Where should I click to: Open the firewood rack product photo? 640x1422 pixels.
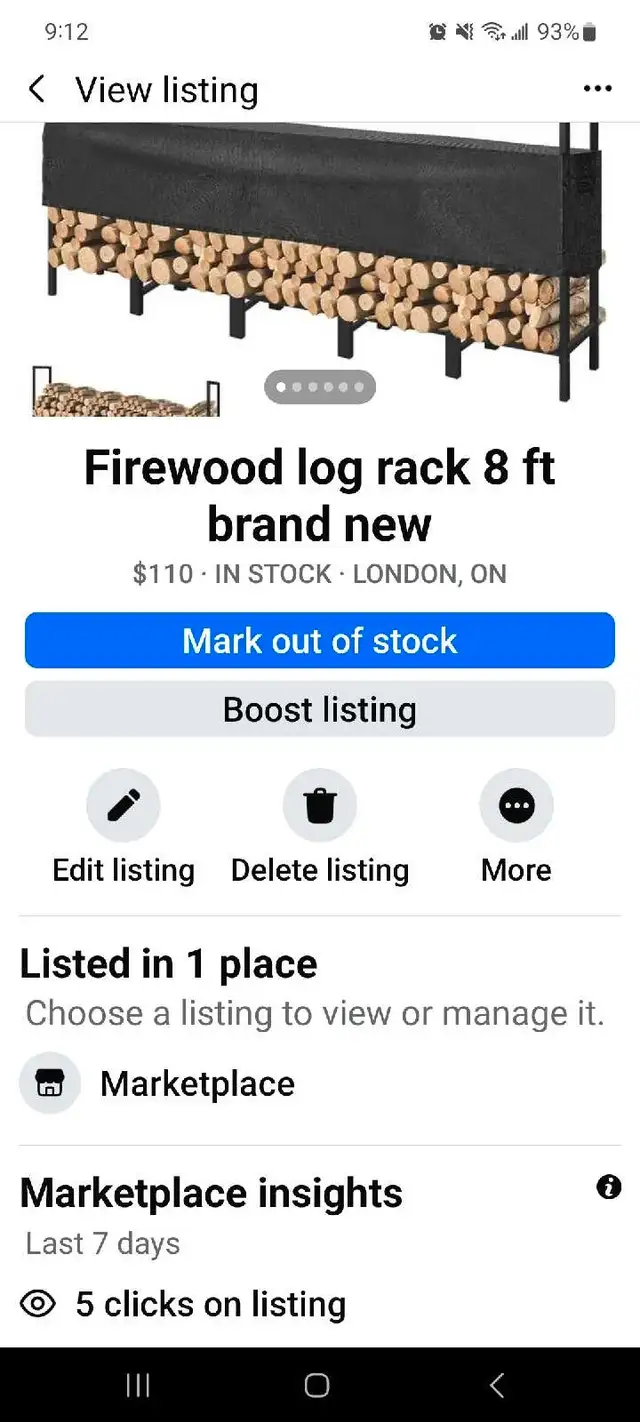click(320, 260)
